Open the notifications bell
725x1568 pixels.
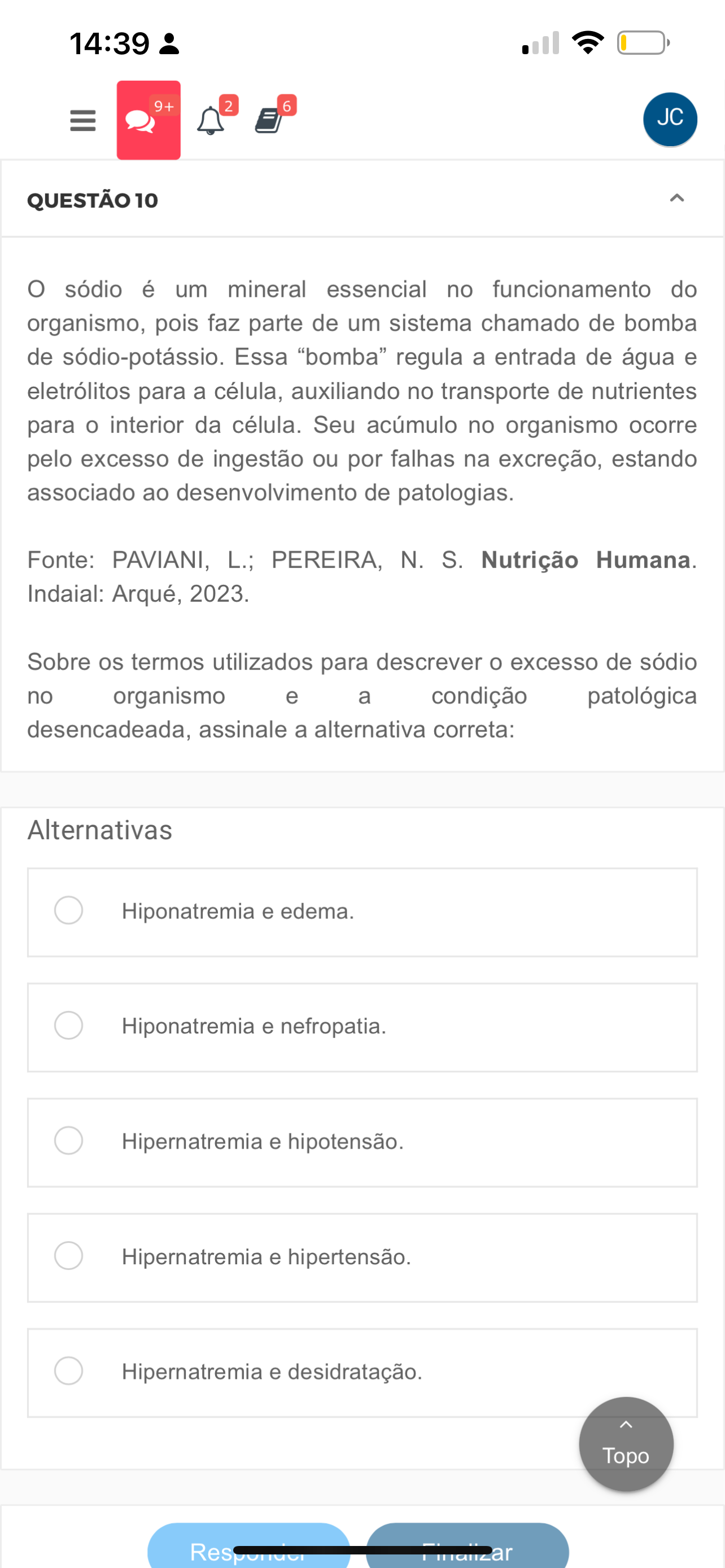coord(211,121)
